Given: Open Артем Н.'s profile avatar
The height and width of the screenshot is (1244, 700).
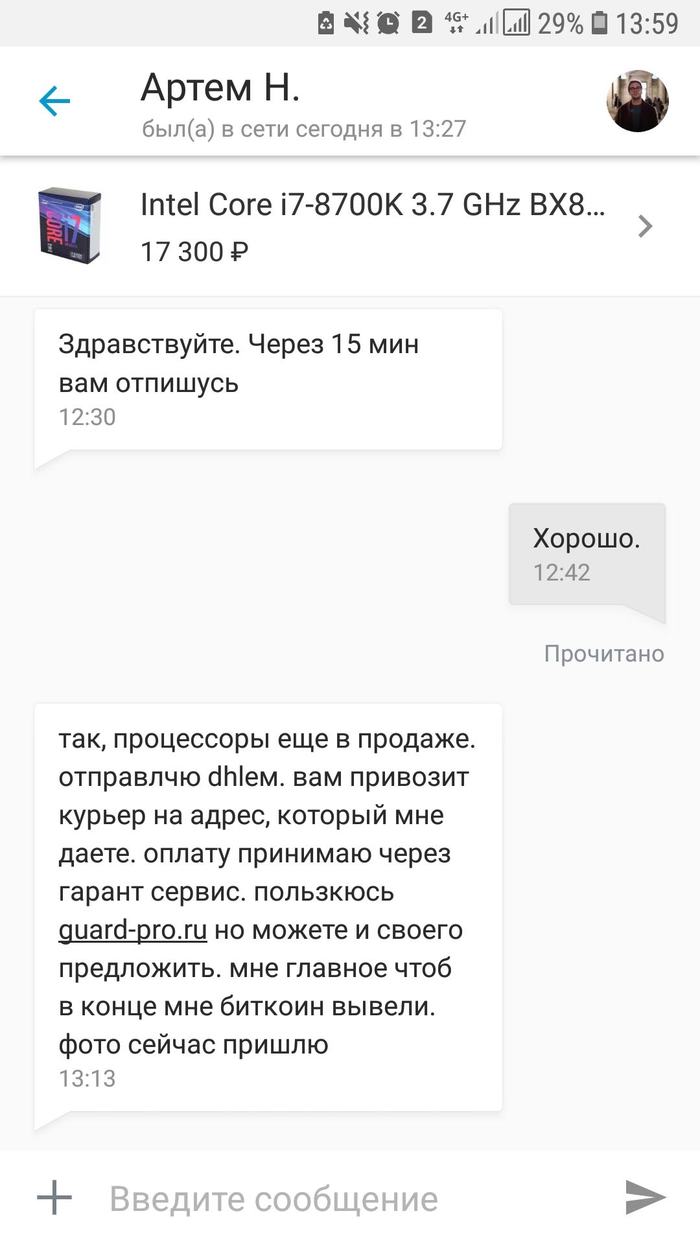Looking at the screenshot, I should (x=637, y=101).
